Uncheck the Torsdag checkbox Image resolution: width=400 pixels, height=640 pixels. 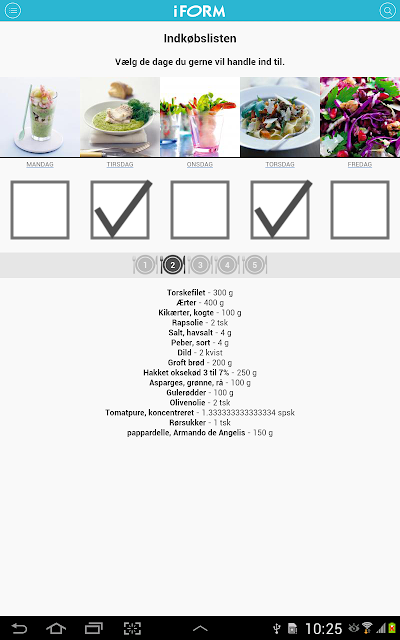tap(280, 210)
